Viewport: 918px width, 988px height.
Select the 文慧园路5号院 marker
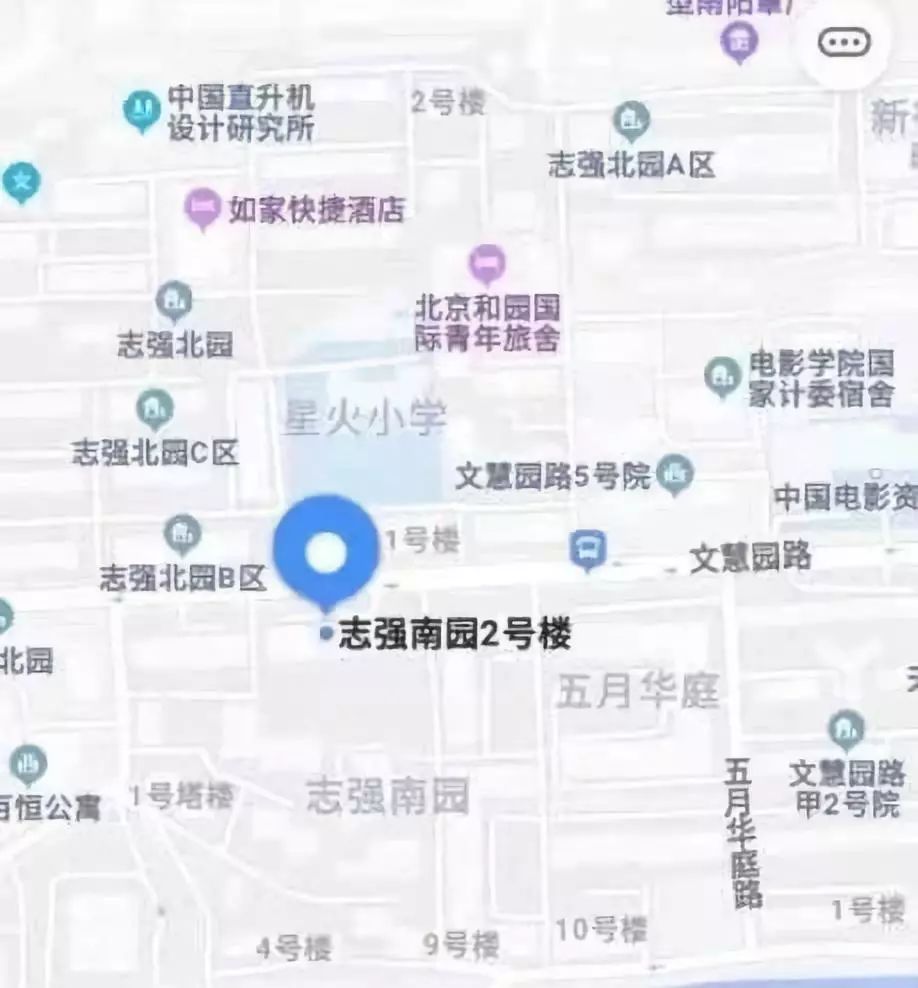click(677, 474)
